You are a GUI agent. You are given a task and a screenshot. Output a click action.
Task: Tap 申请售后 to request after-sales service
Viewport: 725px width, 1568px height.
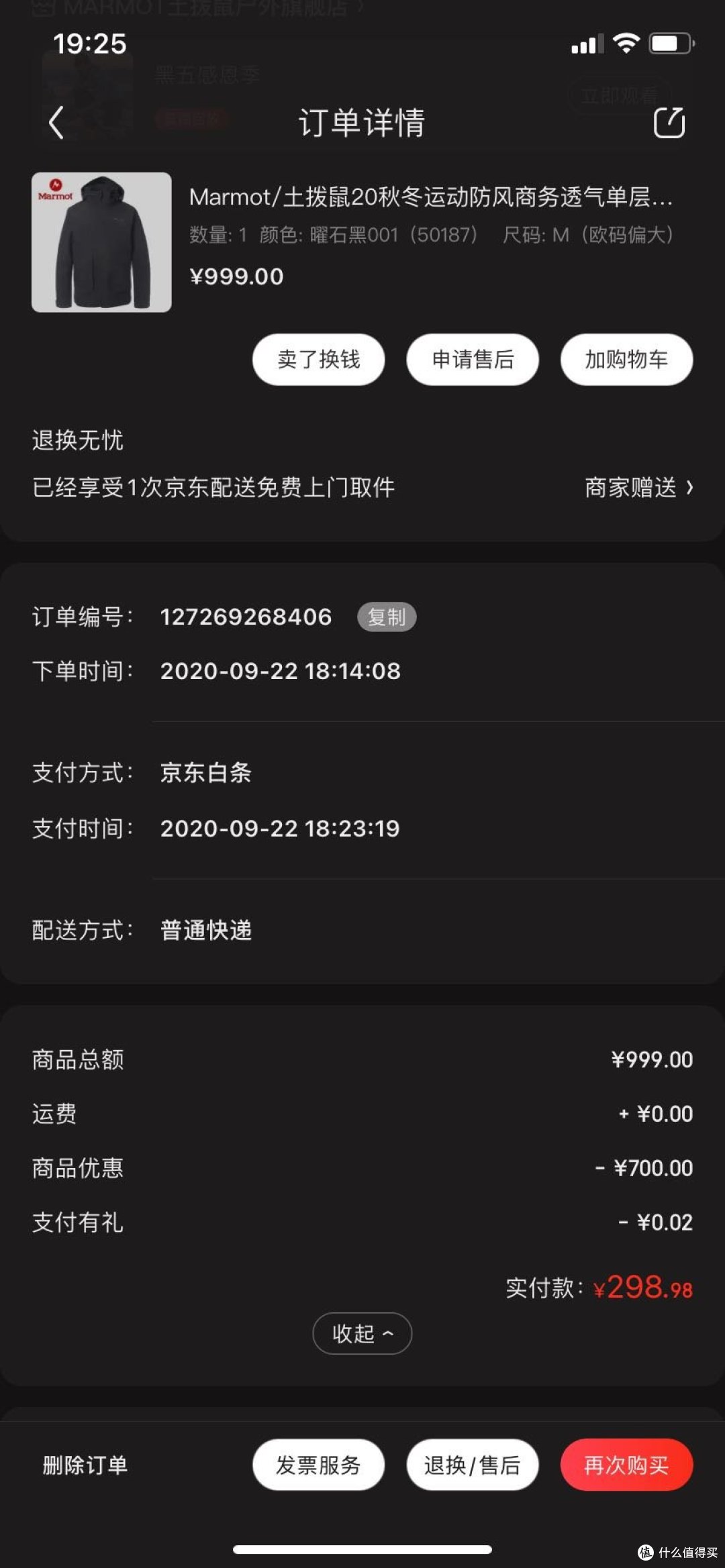pos(472,360)
